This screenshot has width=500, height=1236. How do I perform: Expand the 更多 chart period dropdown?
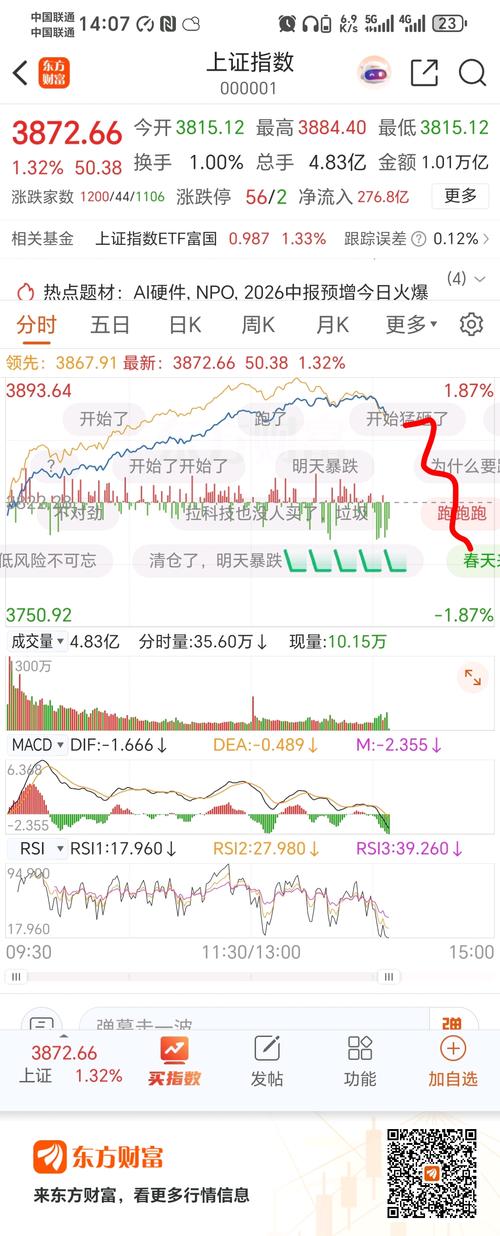pos(412,325)
